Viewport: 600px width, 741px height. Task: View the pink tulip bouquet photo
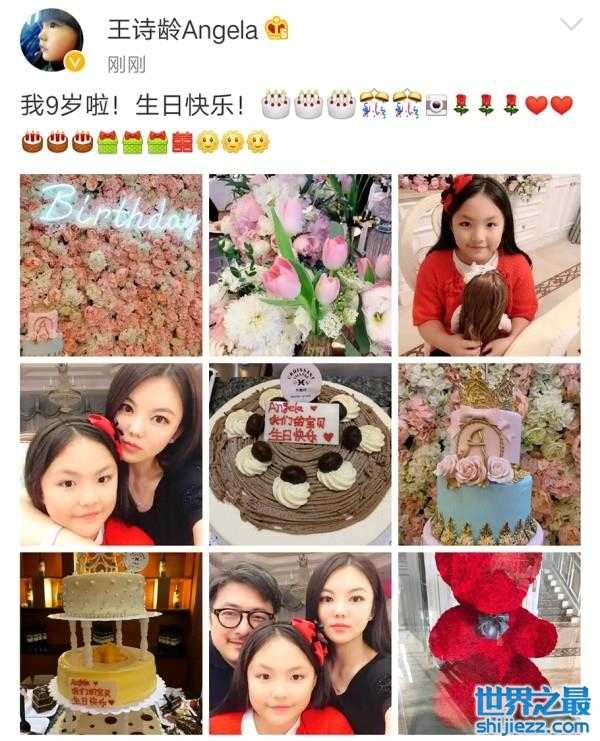click(300, 265)
